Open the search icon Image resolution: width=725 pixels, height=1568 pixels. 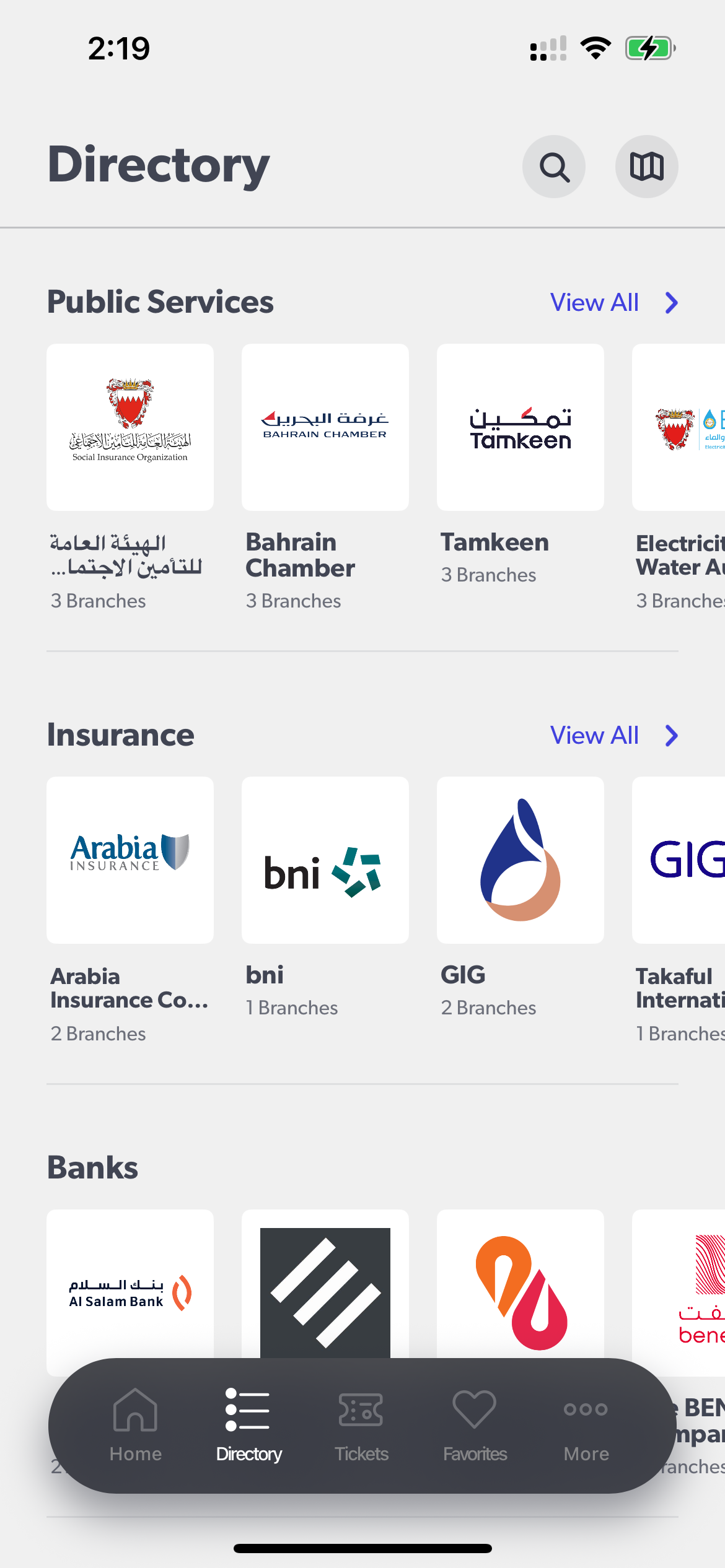pyautogui.click(x=553, y=167)
